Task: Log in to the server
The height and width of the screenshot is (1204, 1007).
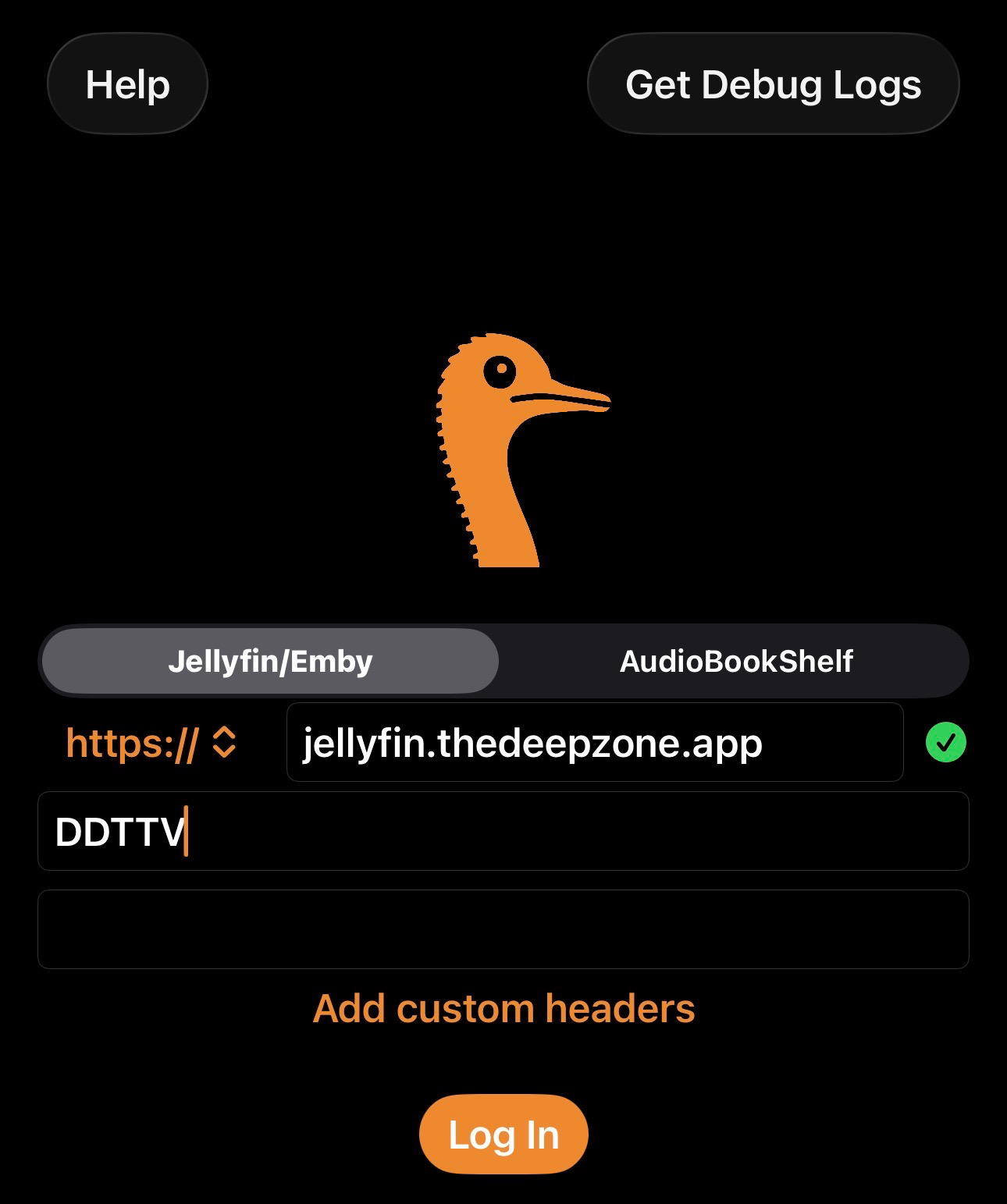Action: (x=503, y=1135)
